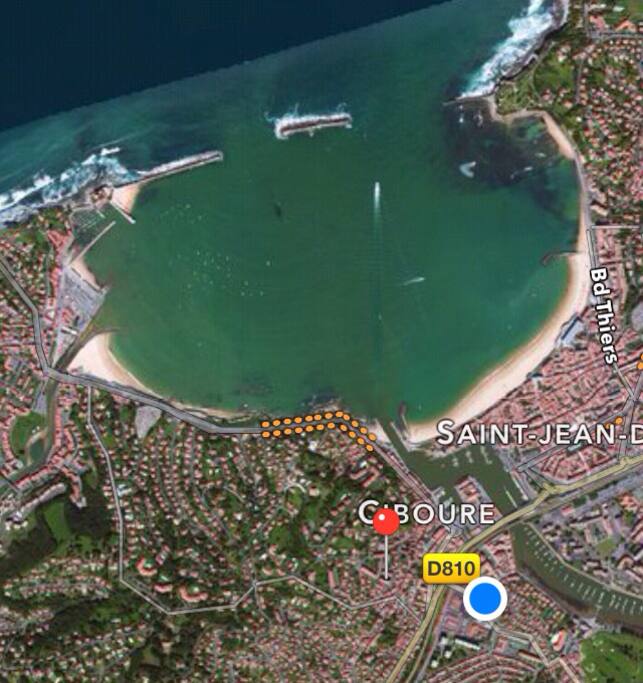Select the blue current location dot
Screen dimensions: 643x683
486,599
